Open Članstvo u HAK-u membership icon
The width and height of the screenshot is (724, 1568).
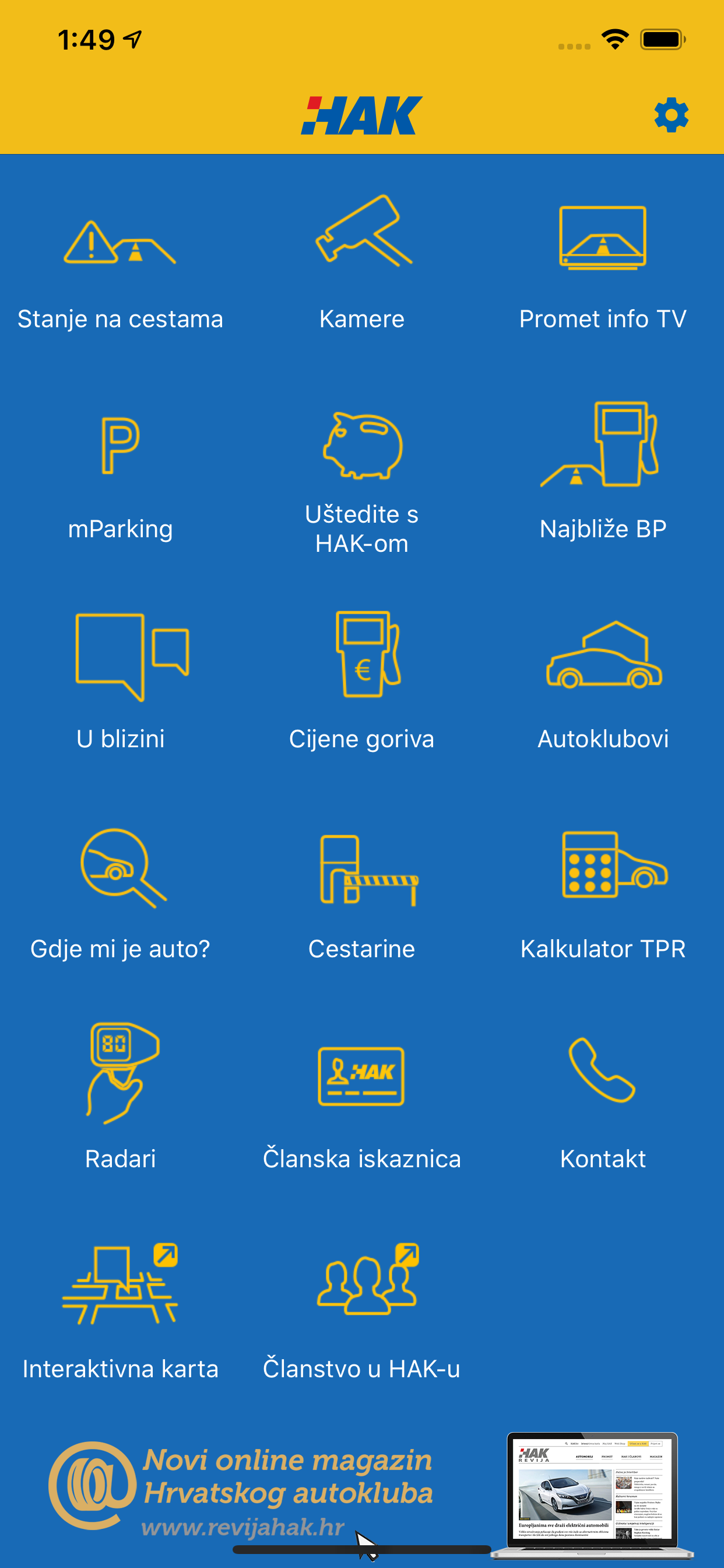[365, 1284]
